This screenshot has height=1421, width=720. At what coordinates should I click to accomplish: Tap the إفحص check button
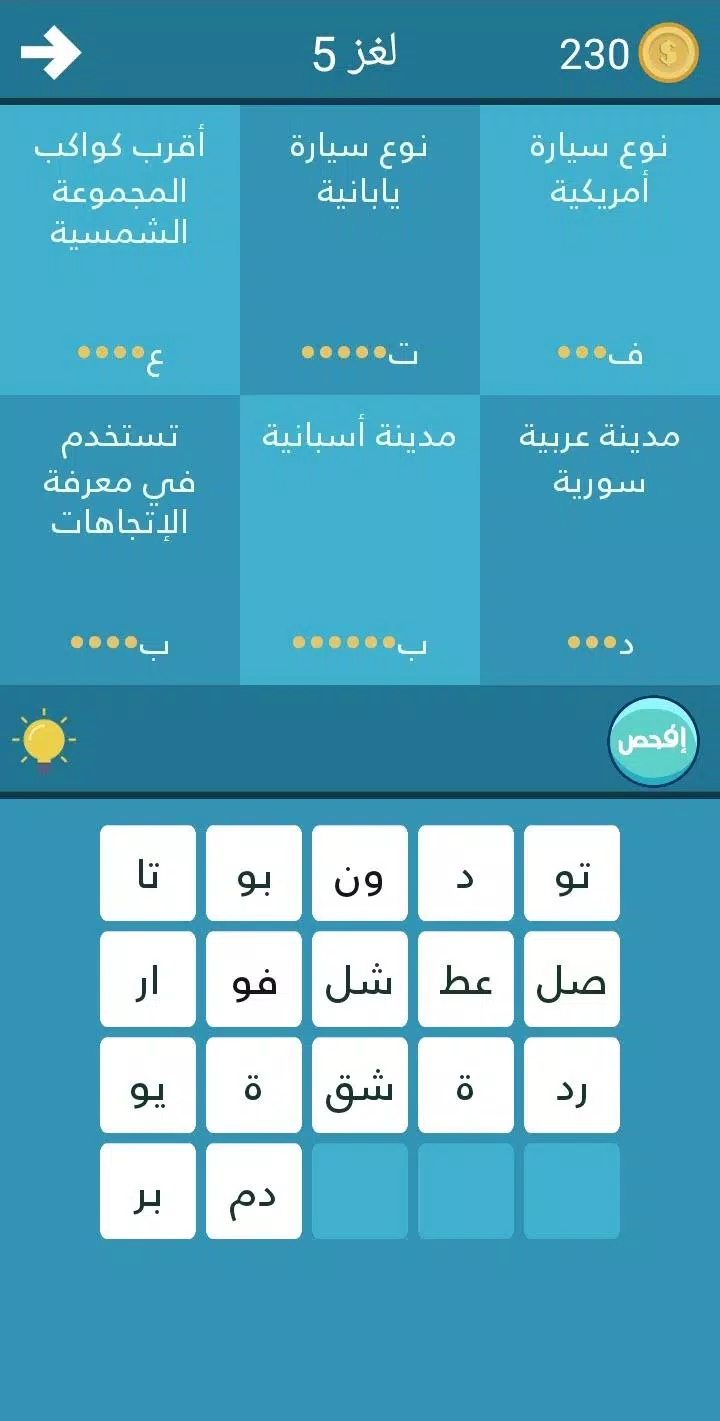point(653,742)
